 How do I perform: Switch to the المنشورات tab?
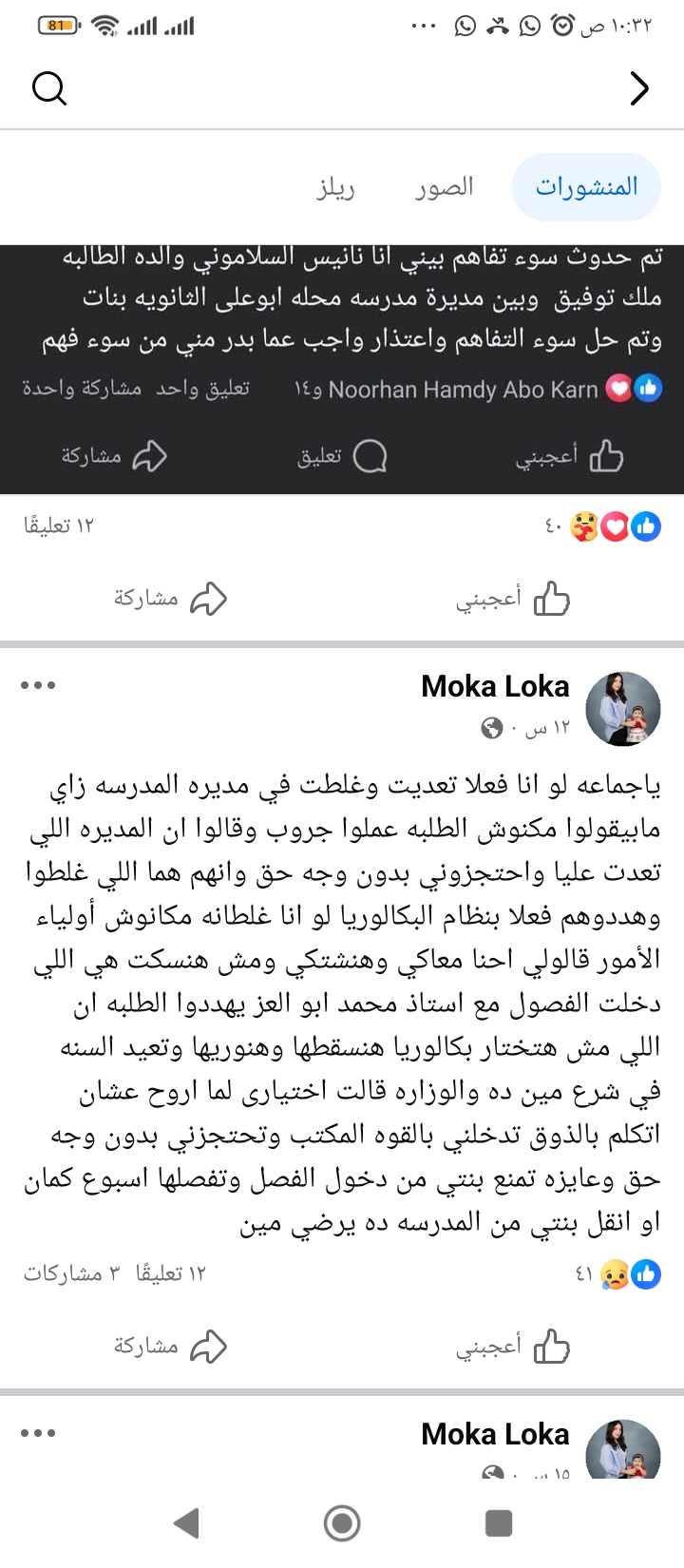586,187
